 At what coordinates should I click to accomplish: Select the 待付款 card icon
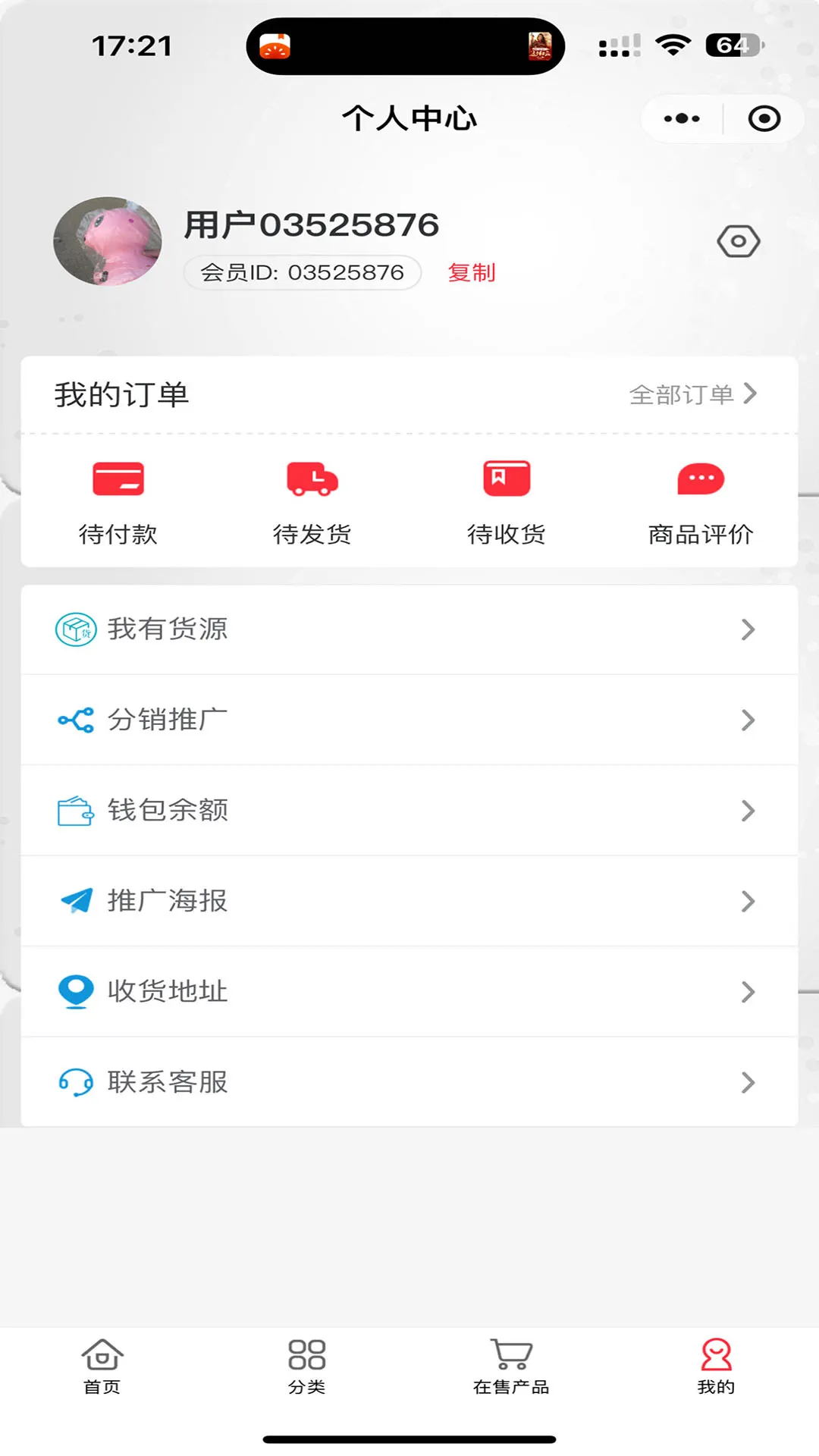click(x=118, y=479)
